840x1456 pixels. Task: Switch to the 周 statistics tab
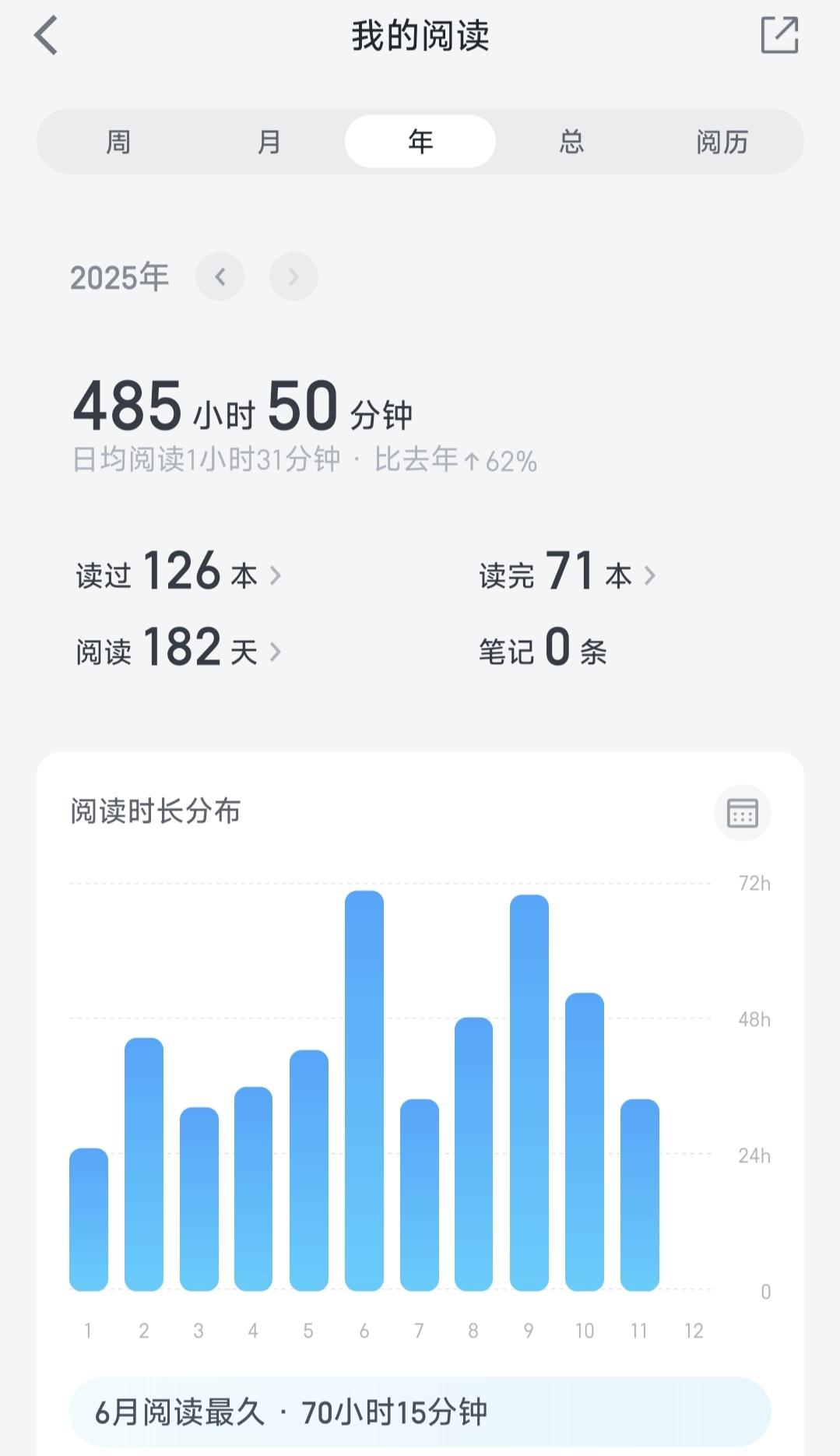[x=118, y=141]
